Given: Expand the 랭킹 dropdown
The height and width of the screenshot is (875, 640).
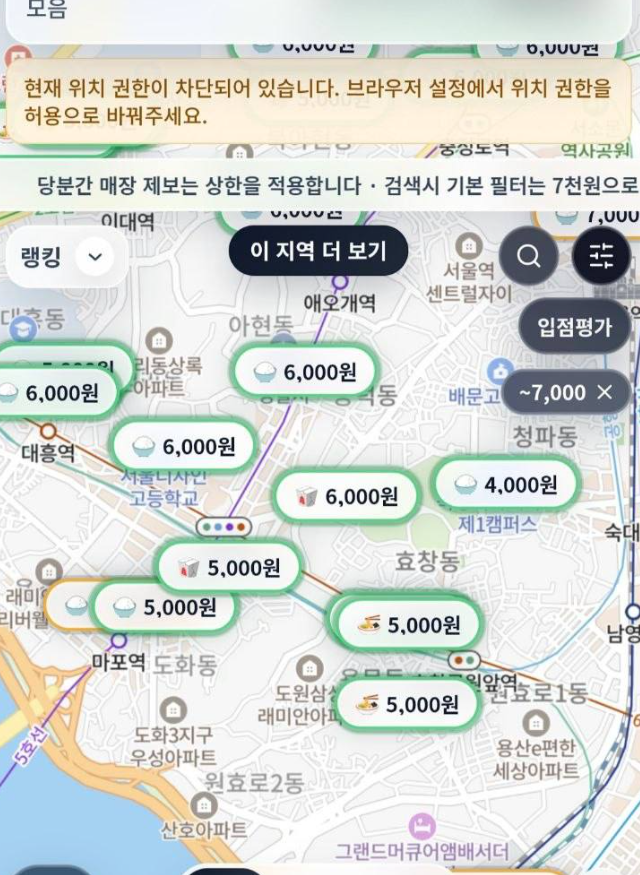Looking at the screenshot, I should [63, 257].
